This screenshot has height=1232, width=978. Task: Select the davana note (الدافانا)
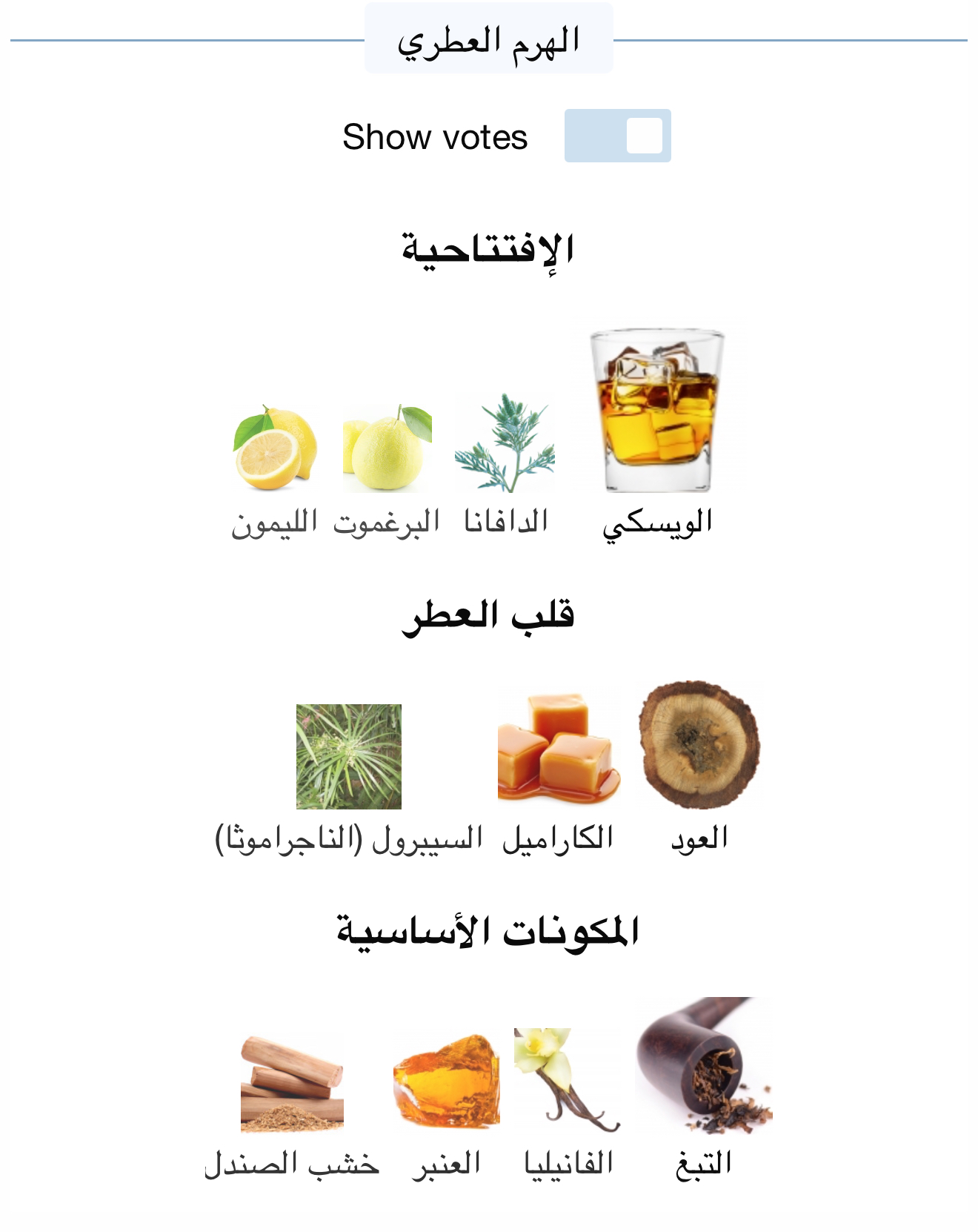click(505, 445)
